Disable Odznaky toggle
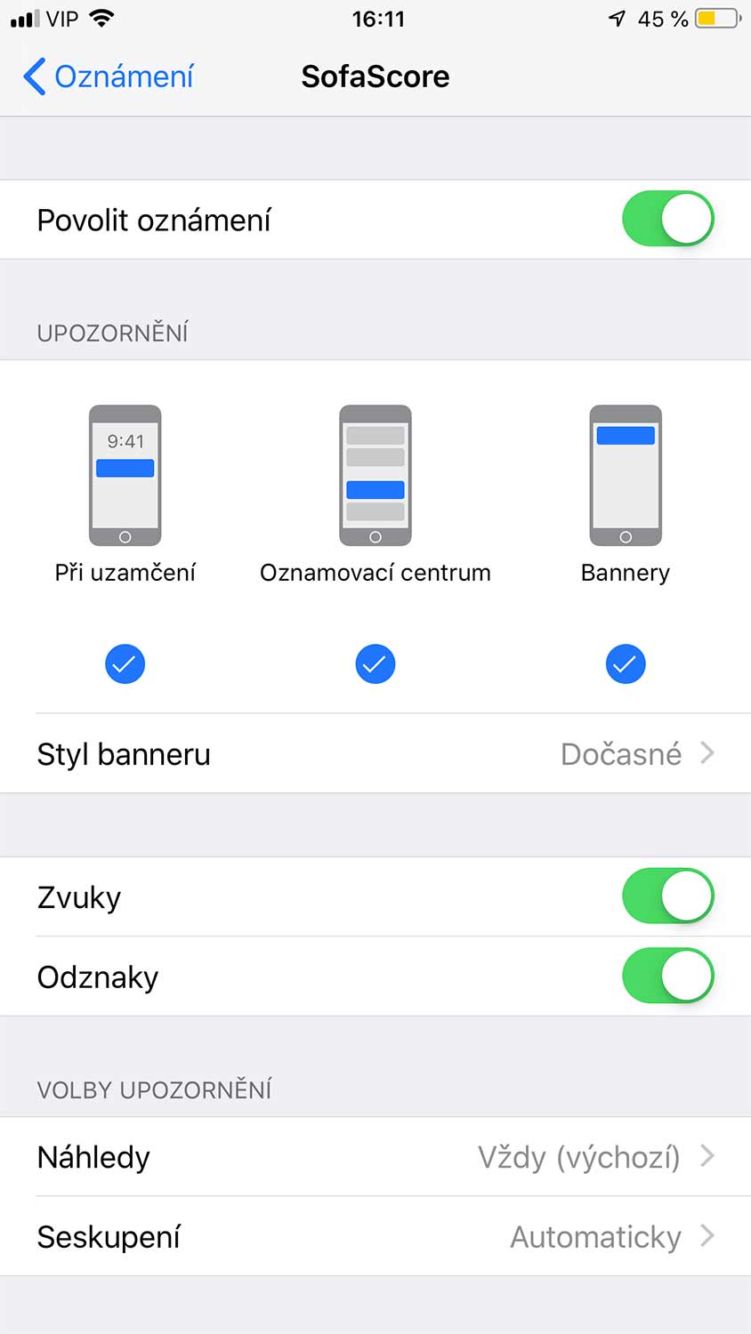Image resolution: width=751 pixels, height=1334 pixels. pyautogui.click(x=667, y=976)
